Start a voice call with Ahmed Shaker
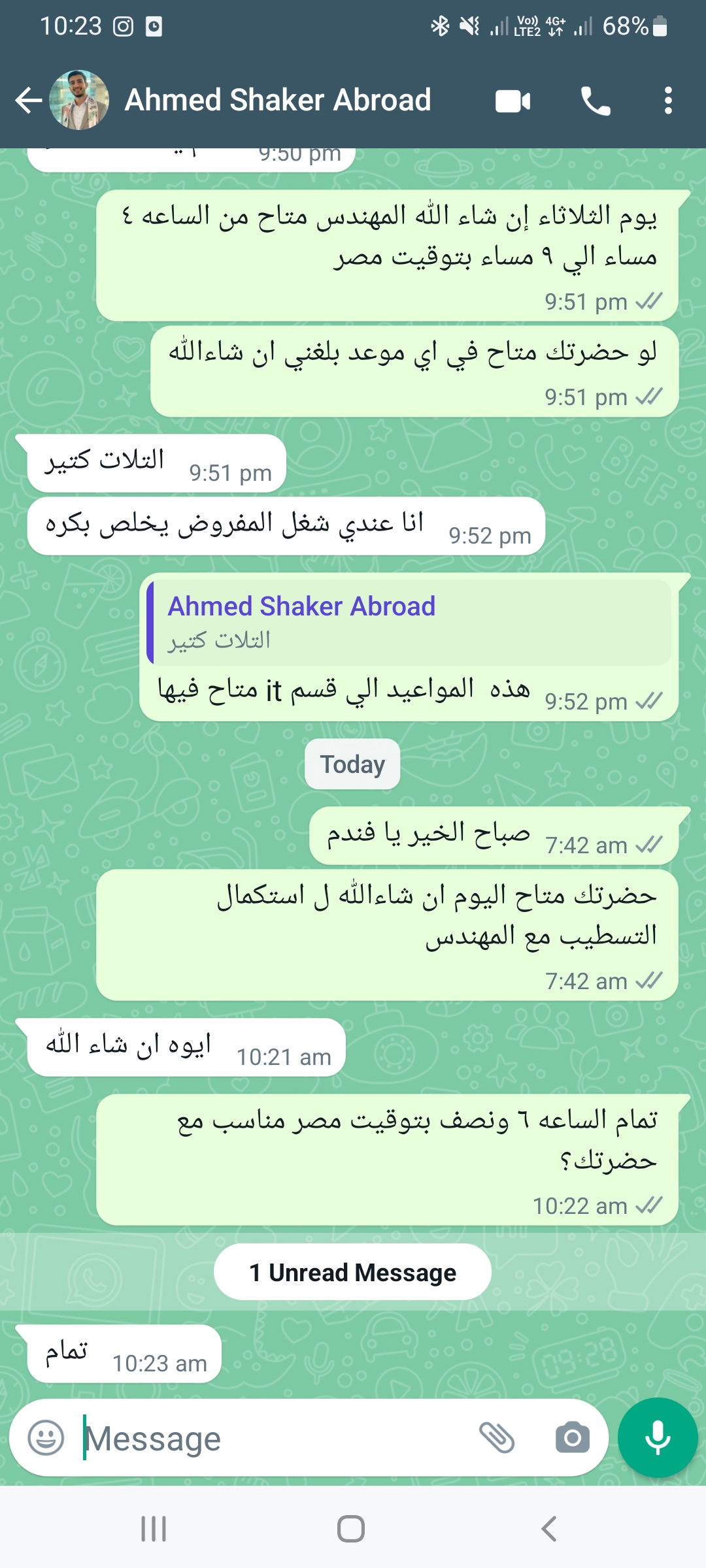 pyautogui.click(x=596, y=101)
